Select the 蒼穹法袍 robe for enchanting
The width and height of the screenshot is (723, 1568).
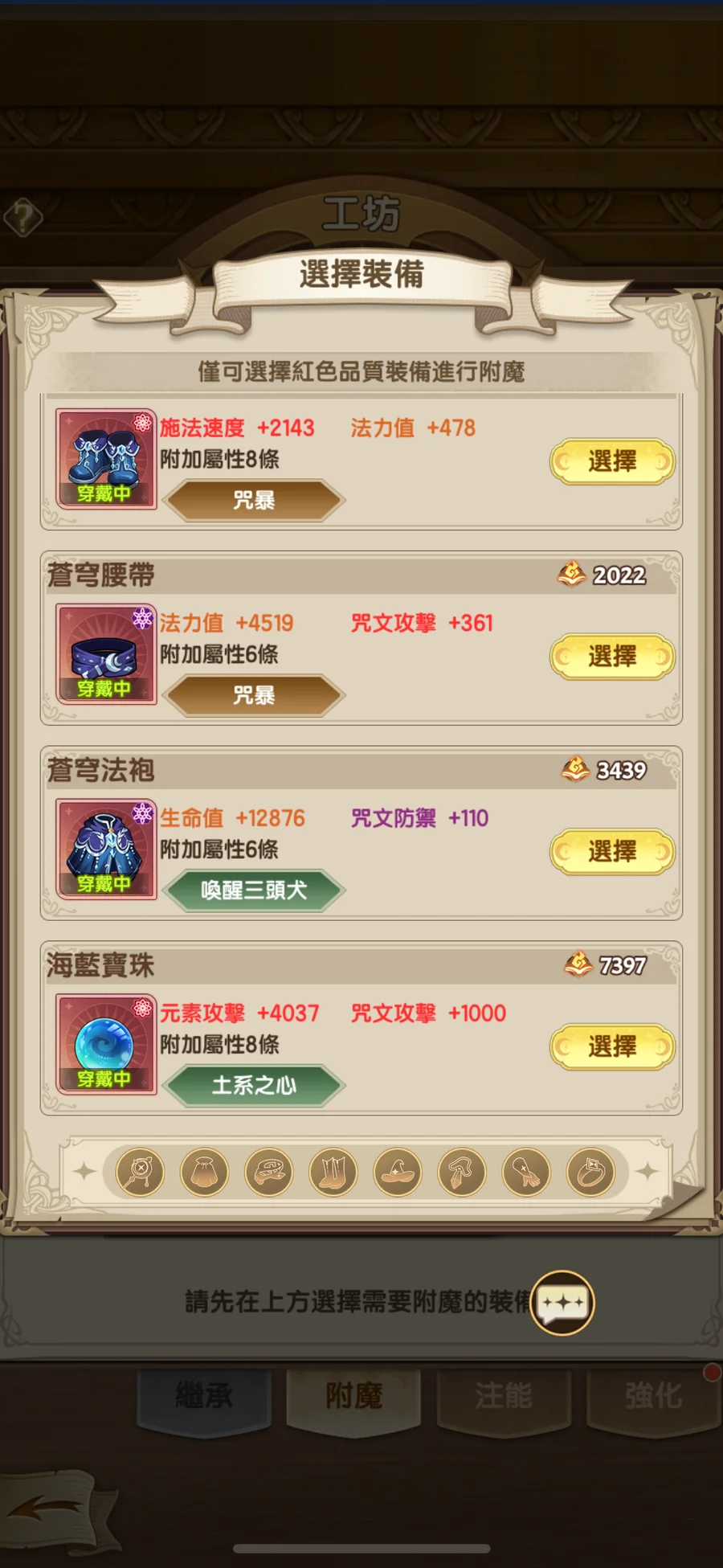[x=612, y=852]
